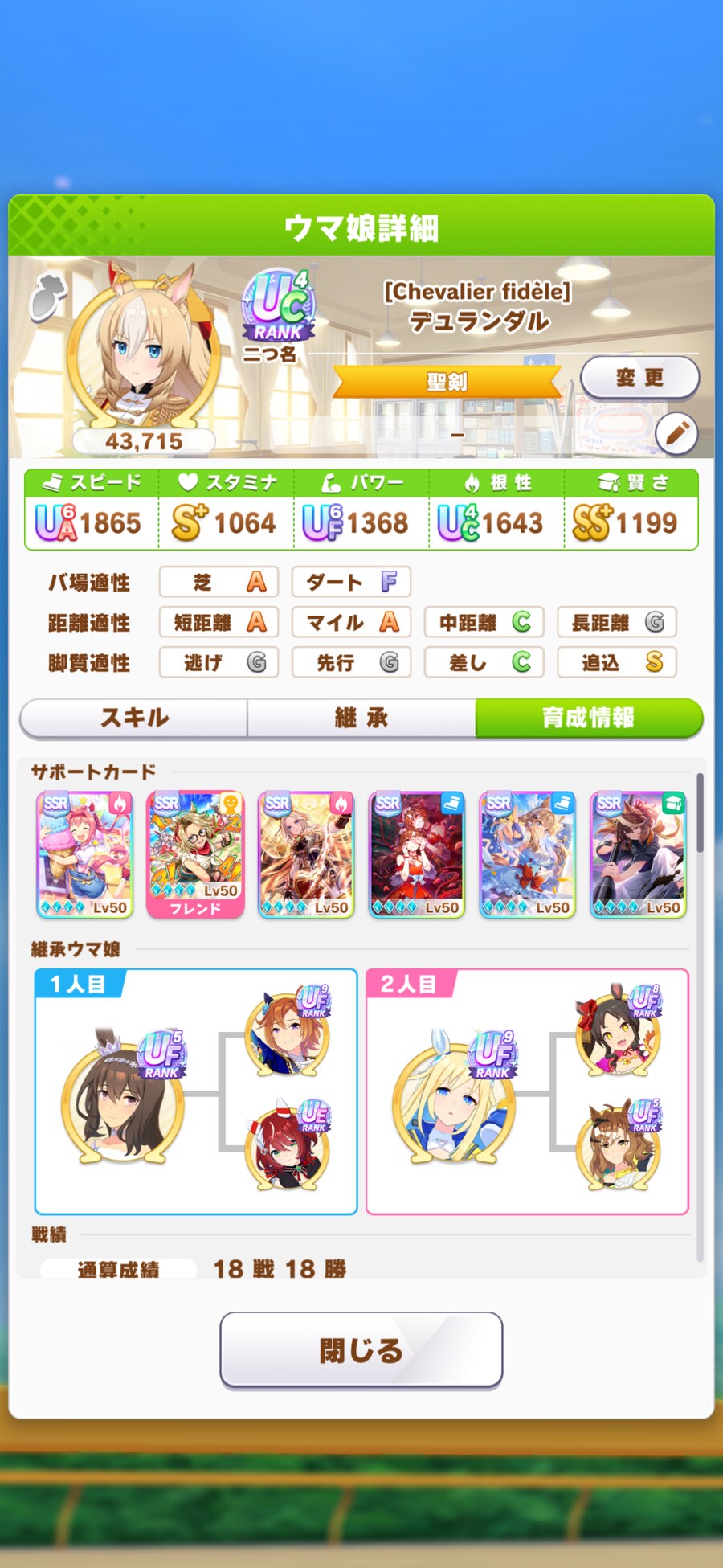This screenshot has width=723, height=1568.
Task: Switch to the スキル tab
Action: click(x=134, y=718)
